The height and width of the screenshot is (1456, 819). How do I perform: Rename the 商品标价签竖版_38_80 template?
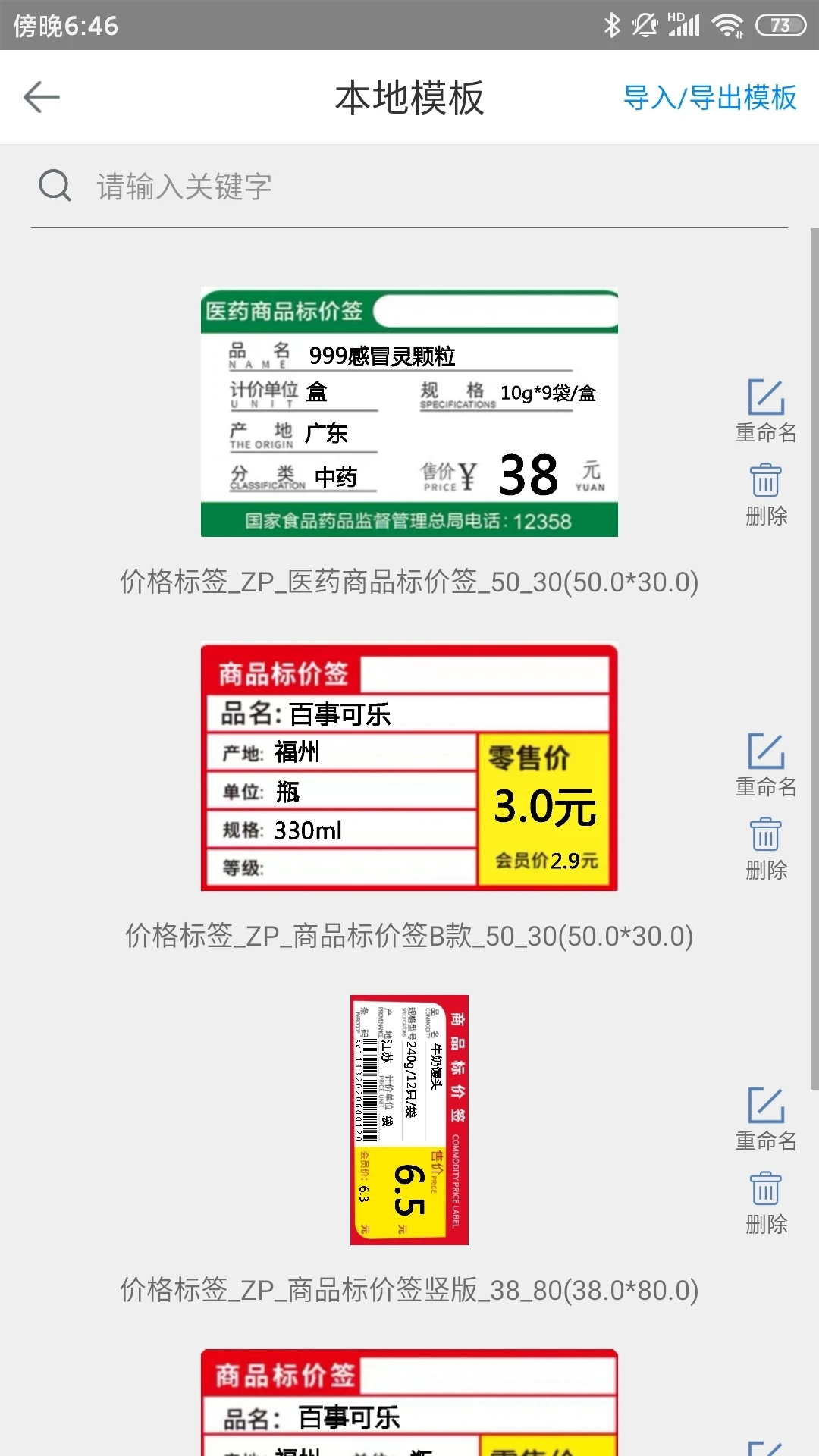click(x=766, y=1119)
